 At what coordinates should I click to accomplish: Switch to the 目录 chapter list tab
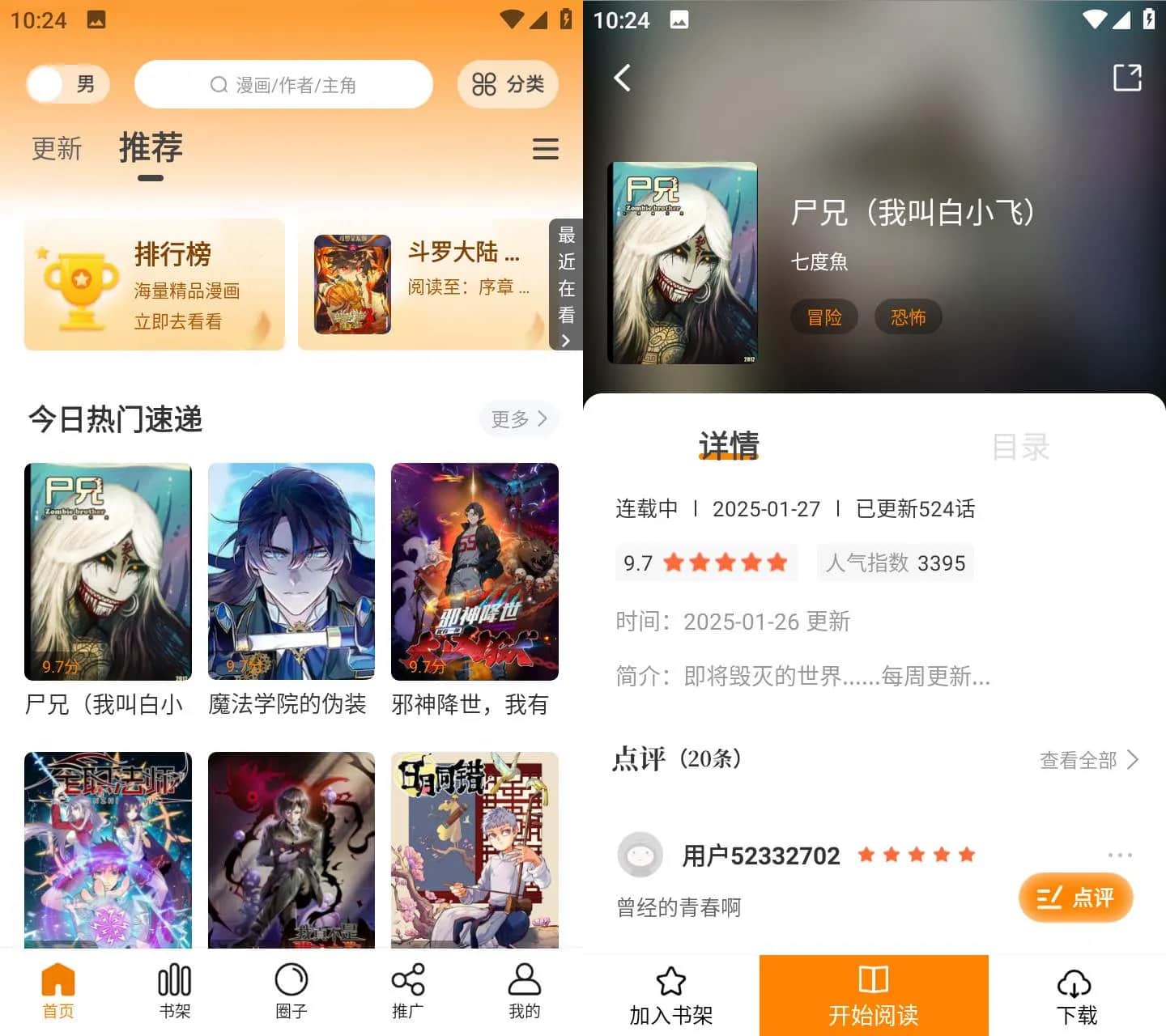click(1020, 446)
